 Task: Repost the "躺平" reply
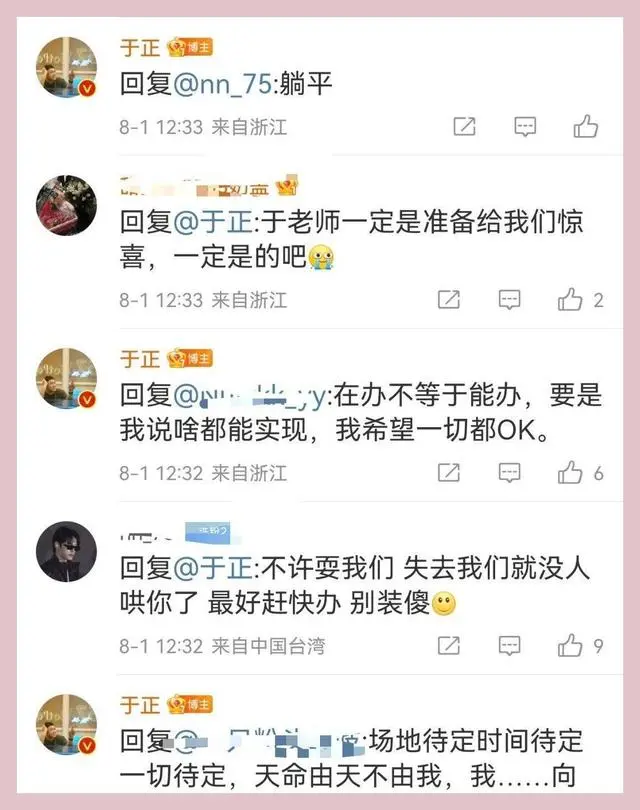pyautogui.click(x=464, y=127)
